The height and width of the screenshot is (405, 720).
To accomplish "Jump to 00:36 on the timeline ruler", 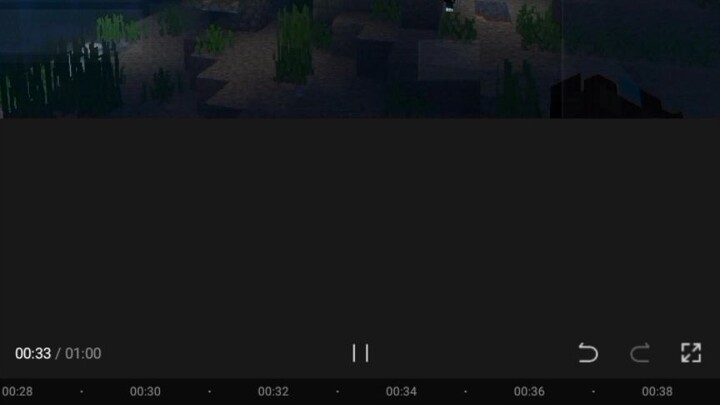I will 529,392.
